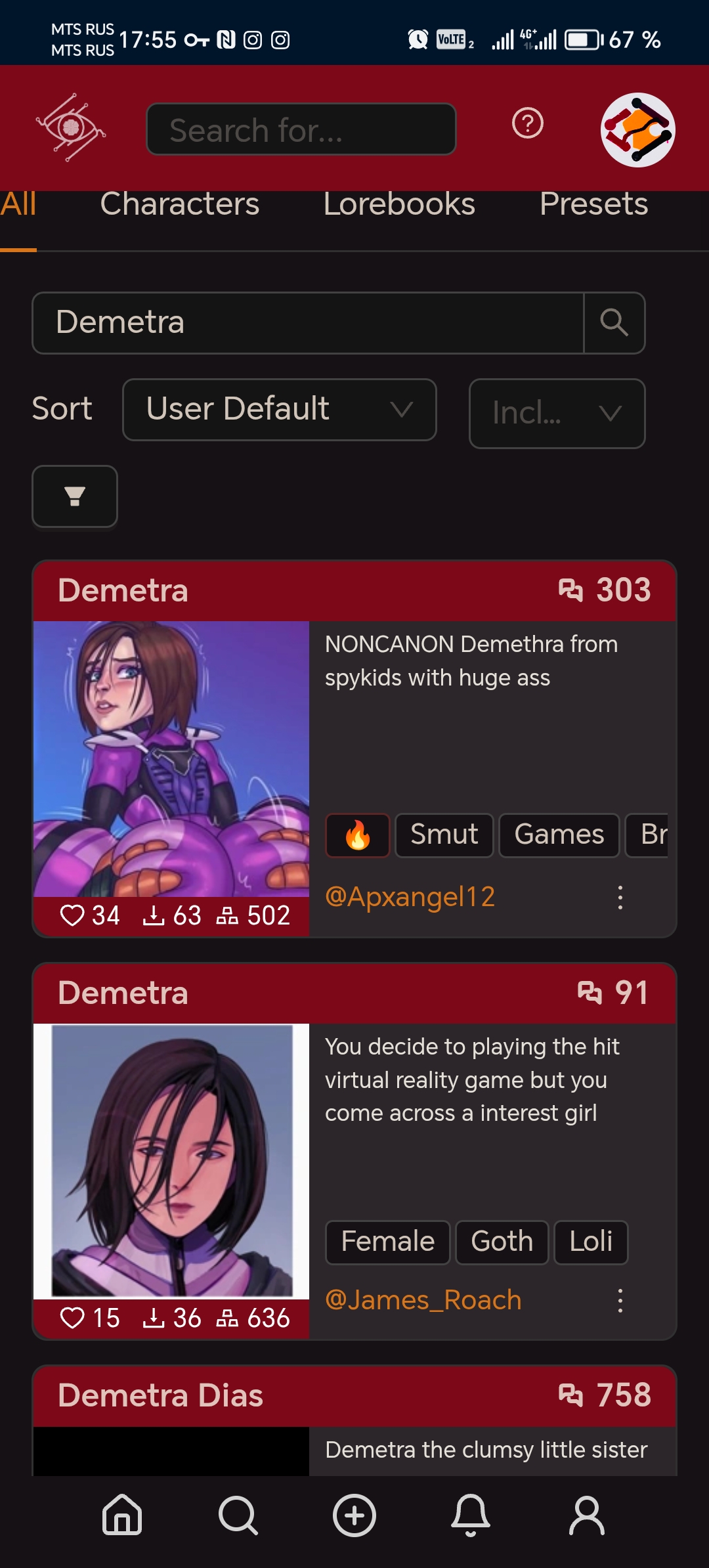Visit the @Apxangel12 author profile

[x=410, y=897]
